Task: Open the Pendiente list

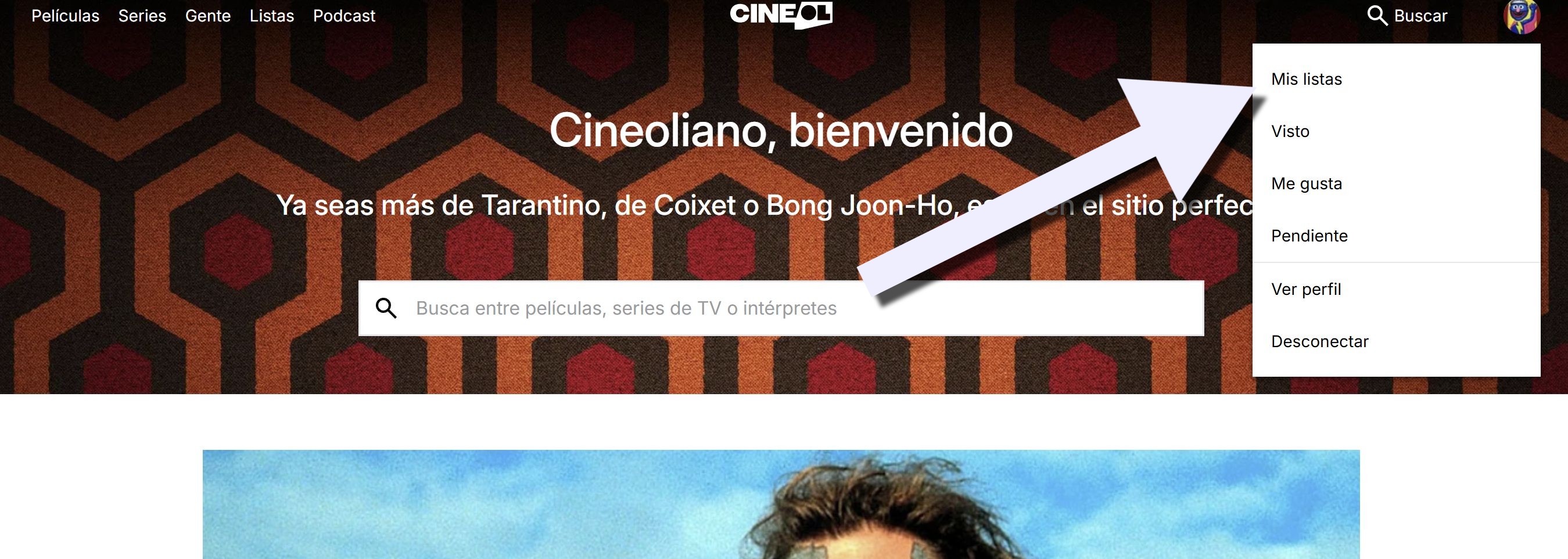Action: pyautogui.click(x=1309, y=236)
